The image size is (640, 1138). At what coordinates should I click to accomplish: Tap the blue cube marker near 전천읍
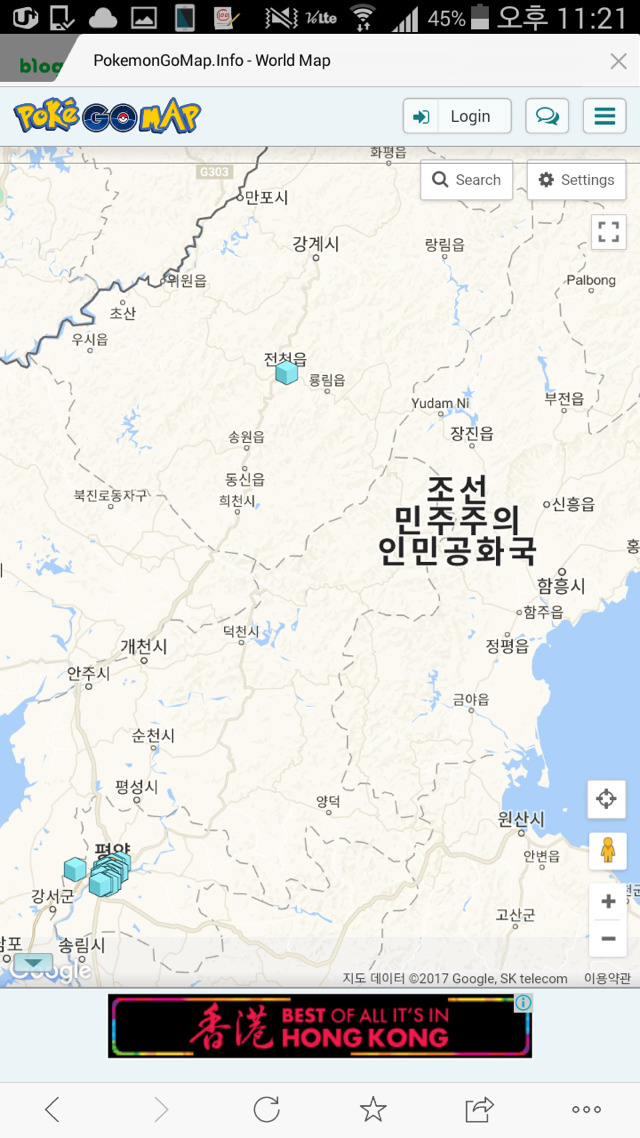point(287,373)
